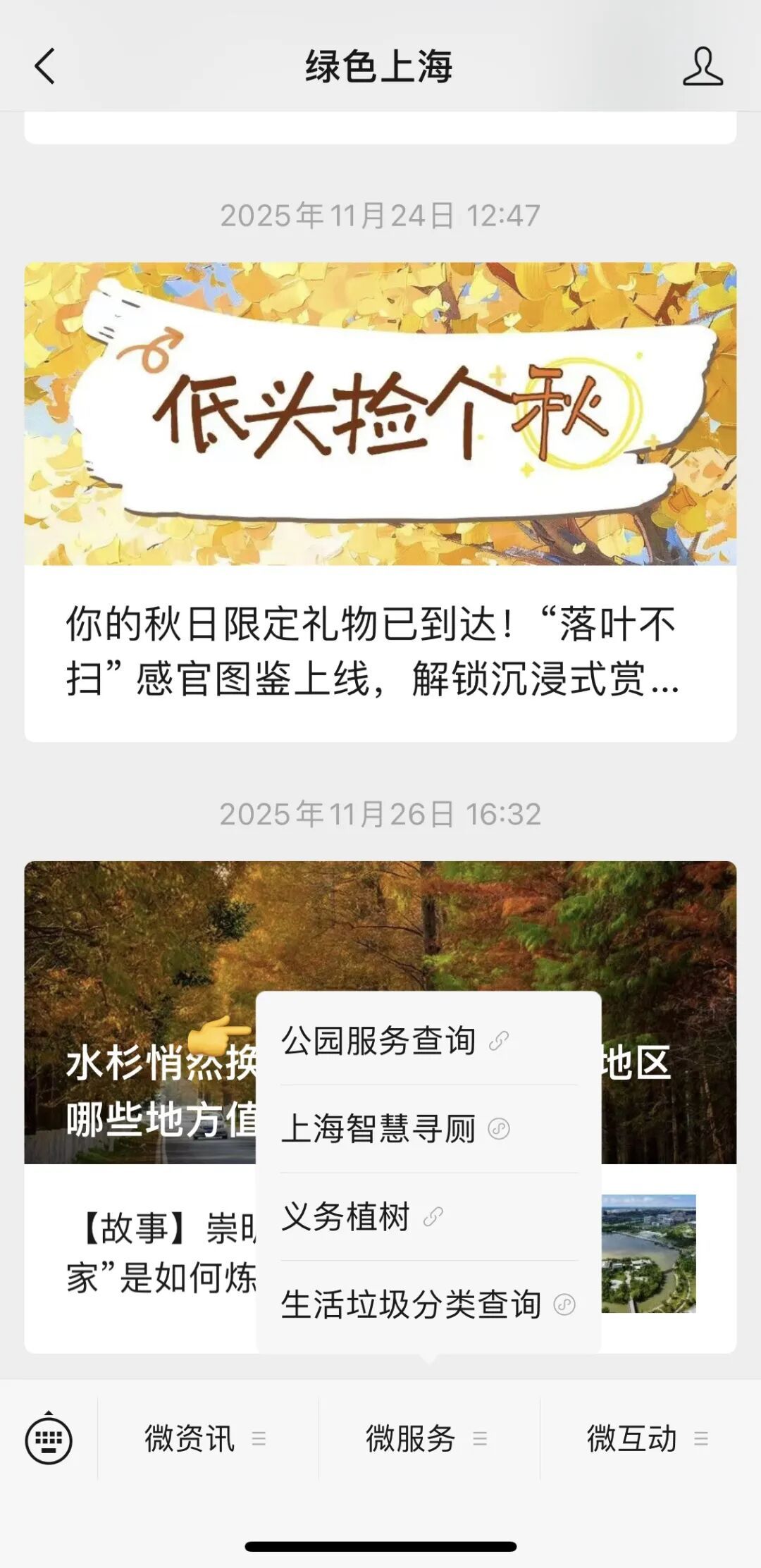Read the 【故事】崇明 article
This screenshot has height=1568, width=761.
coord(162,1253)
